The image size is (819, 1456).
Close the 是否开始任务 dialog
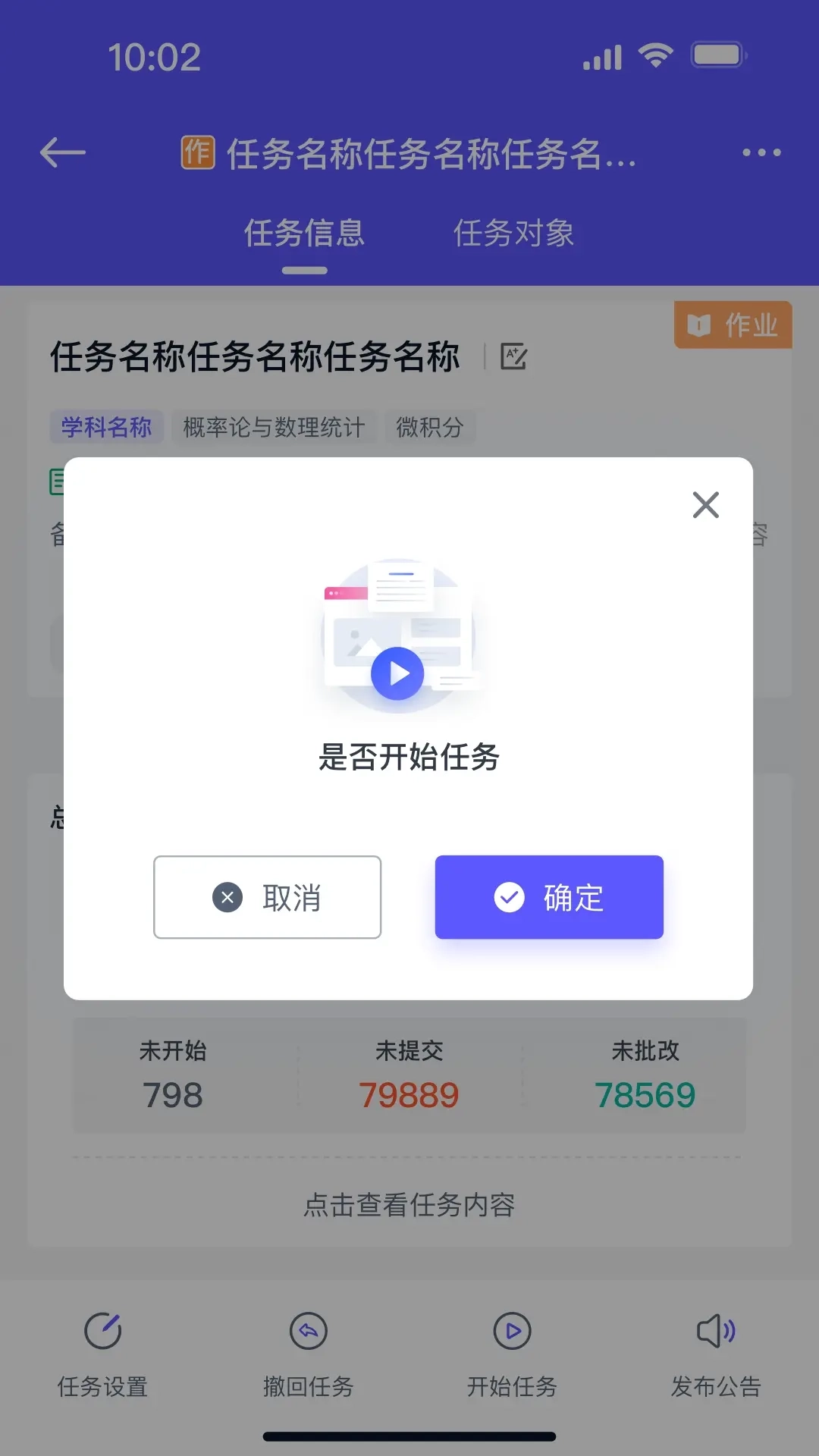click(705, 505)
